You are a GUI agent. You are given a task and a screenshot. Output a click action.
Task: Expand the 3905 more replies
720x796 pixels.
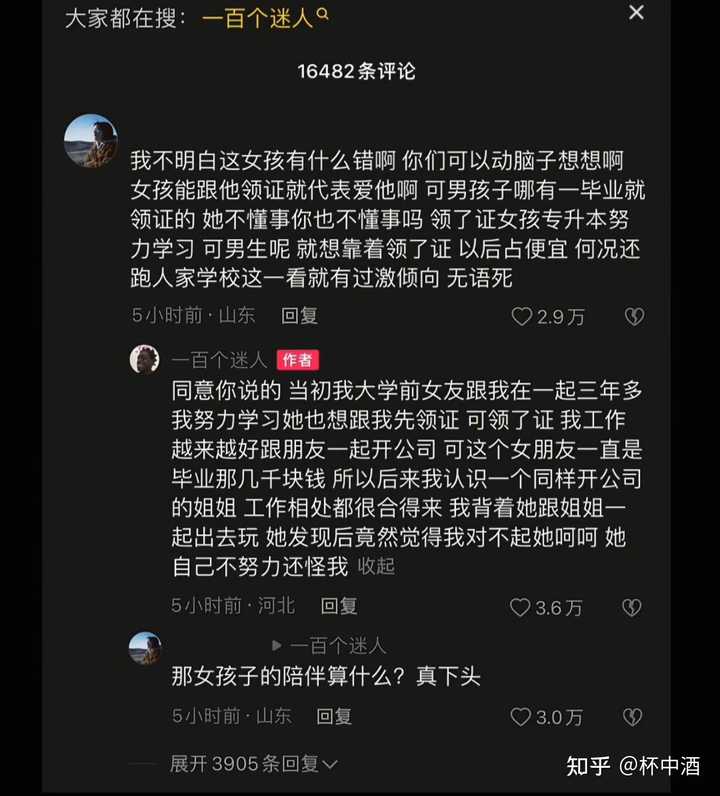click(253, 764)
